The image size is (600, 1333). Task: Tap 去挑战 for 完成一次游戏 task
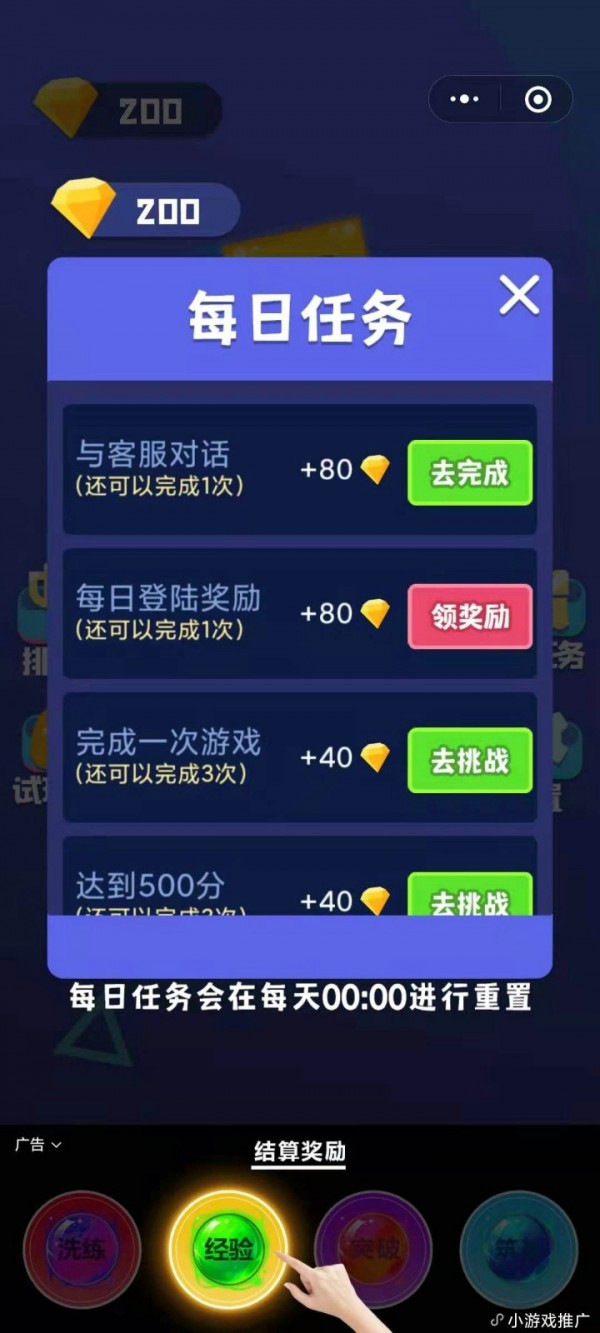pos(469,760)
